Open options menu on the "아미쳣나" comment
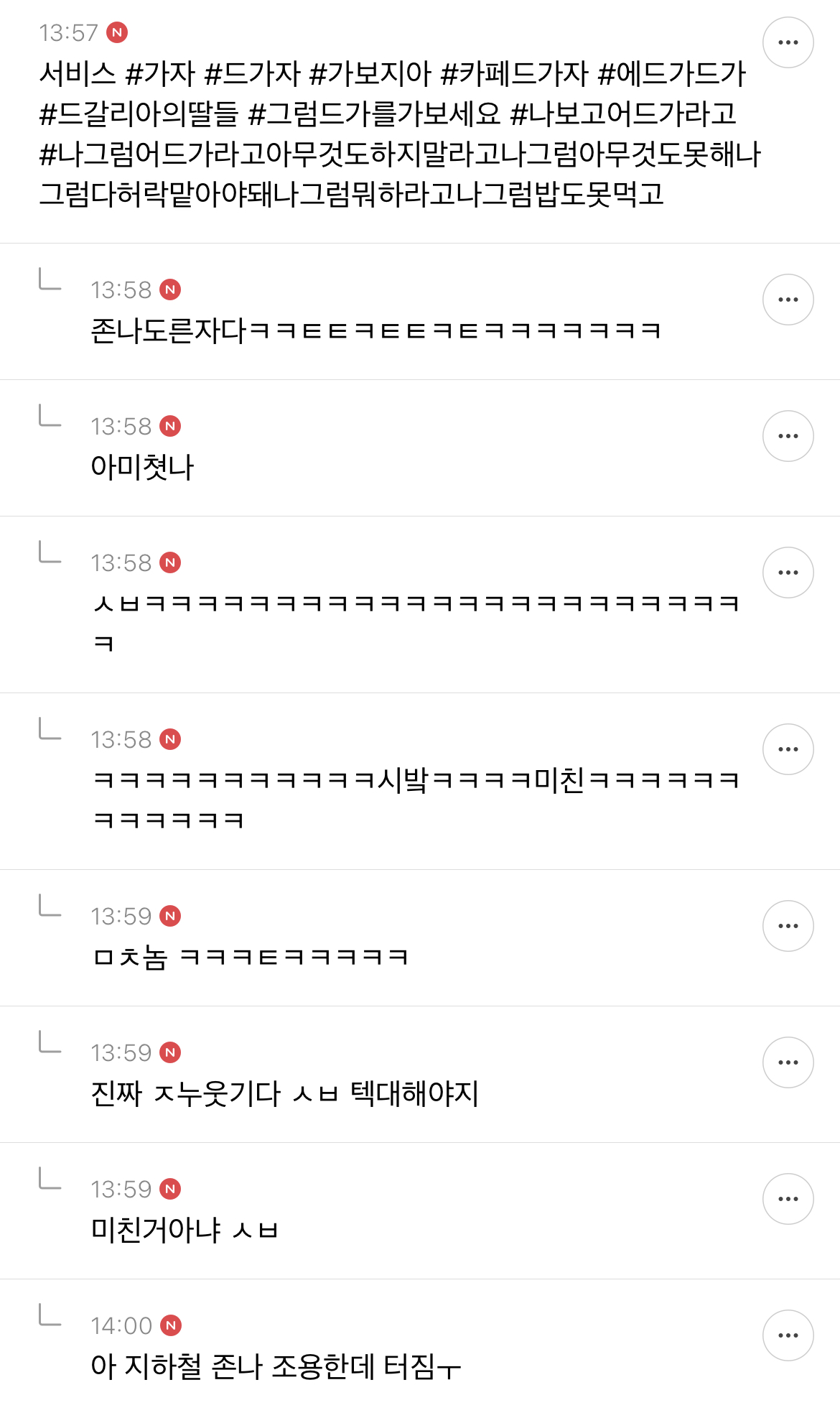This screenshot has width=840, height=1413. click(x=788, y=435)
